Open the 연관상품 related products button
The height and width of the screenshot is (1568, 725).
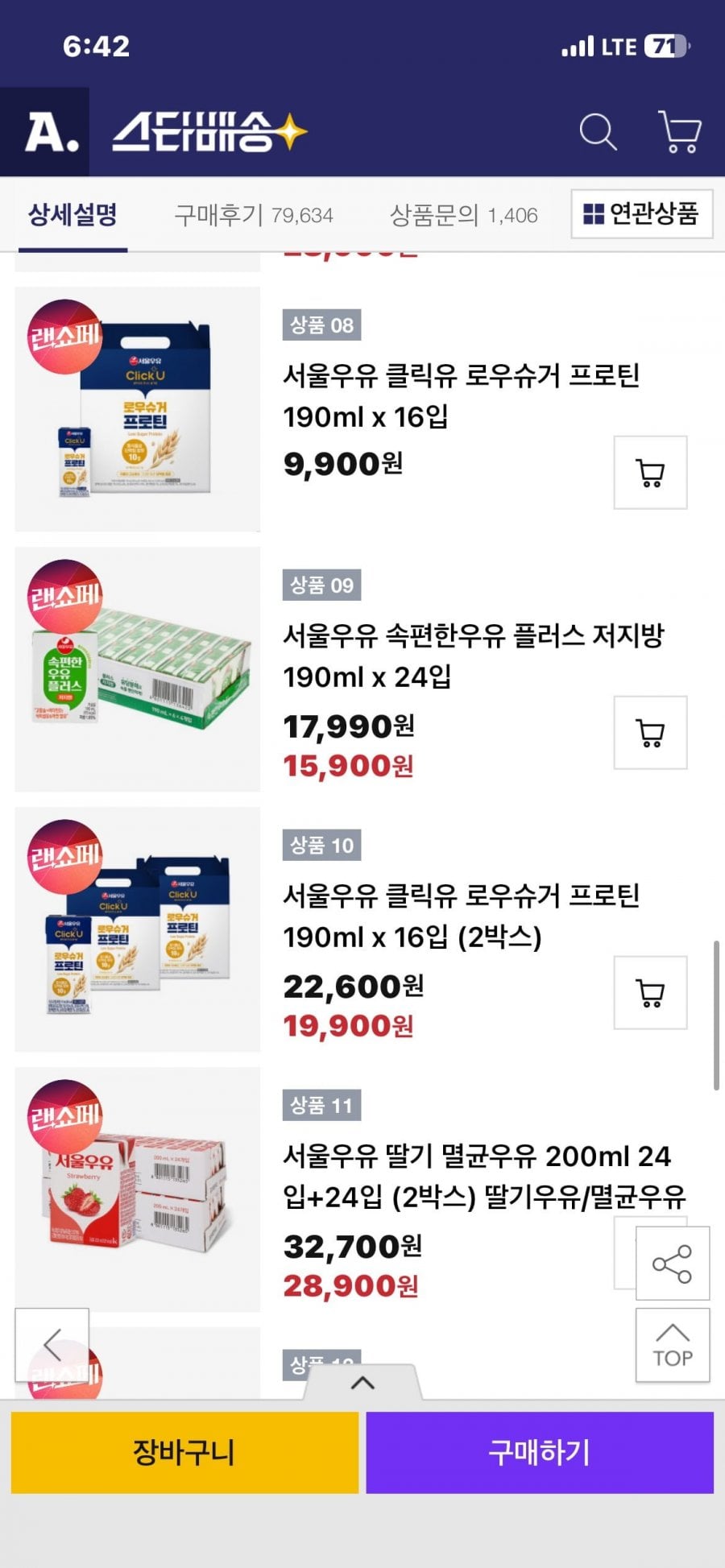pyautogui.click(x=641, y=214)
